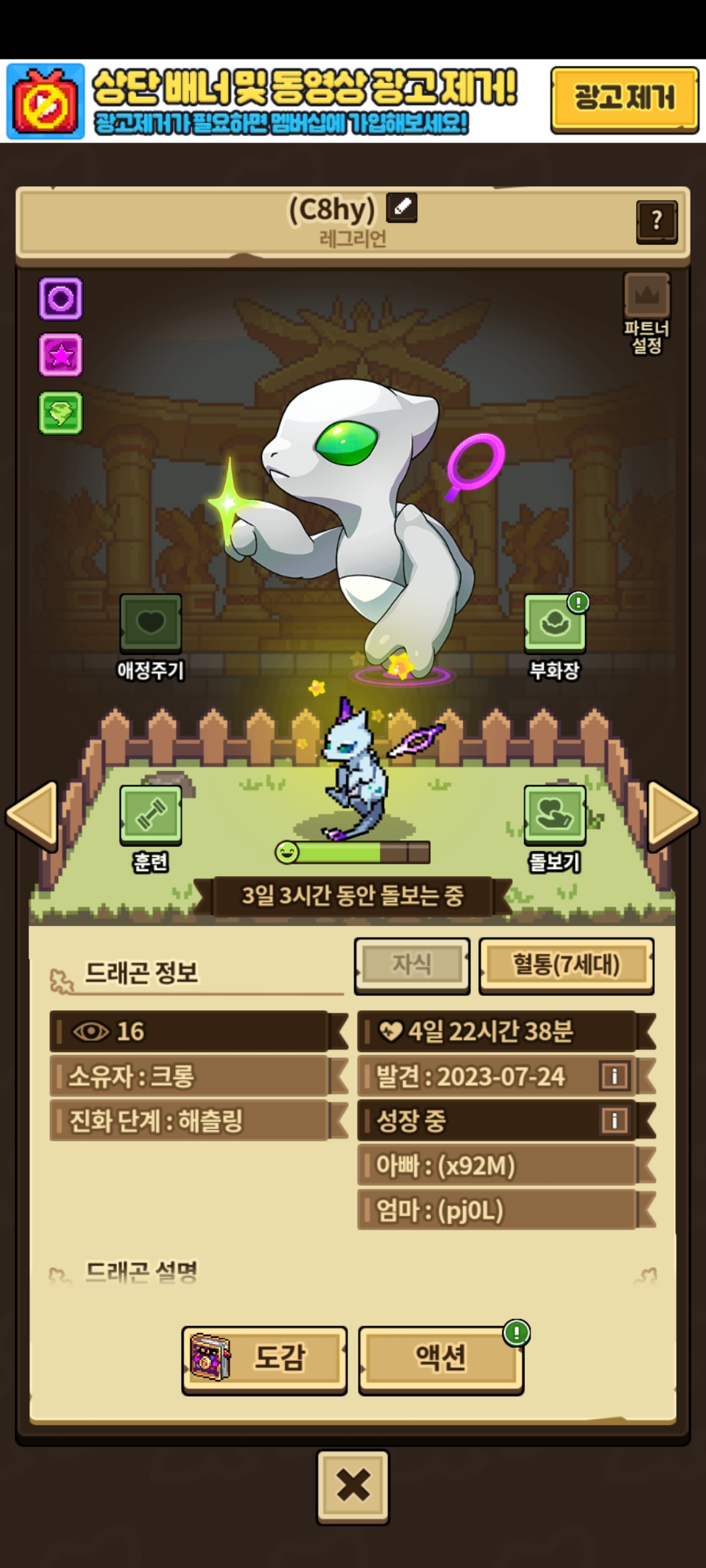Tap the 광고제거 button on the banner
Image resolution: width=706 pixels, height=1568 pixels.
(624, 99)
